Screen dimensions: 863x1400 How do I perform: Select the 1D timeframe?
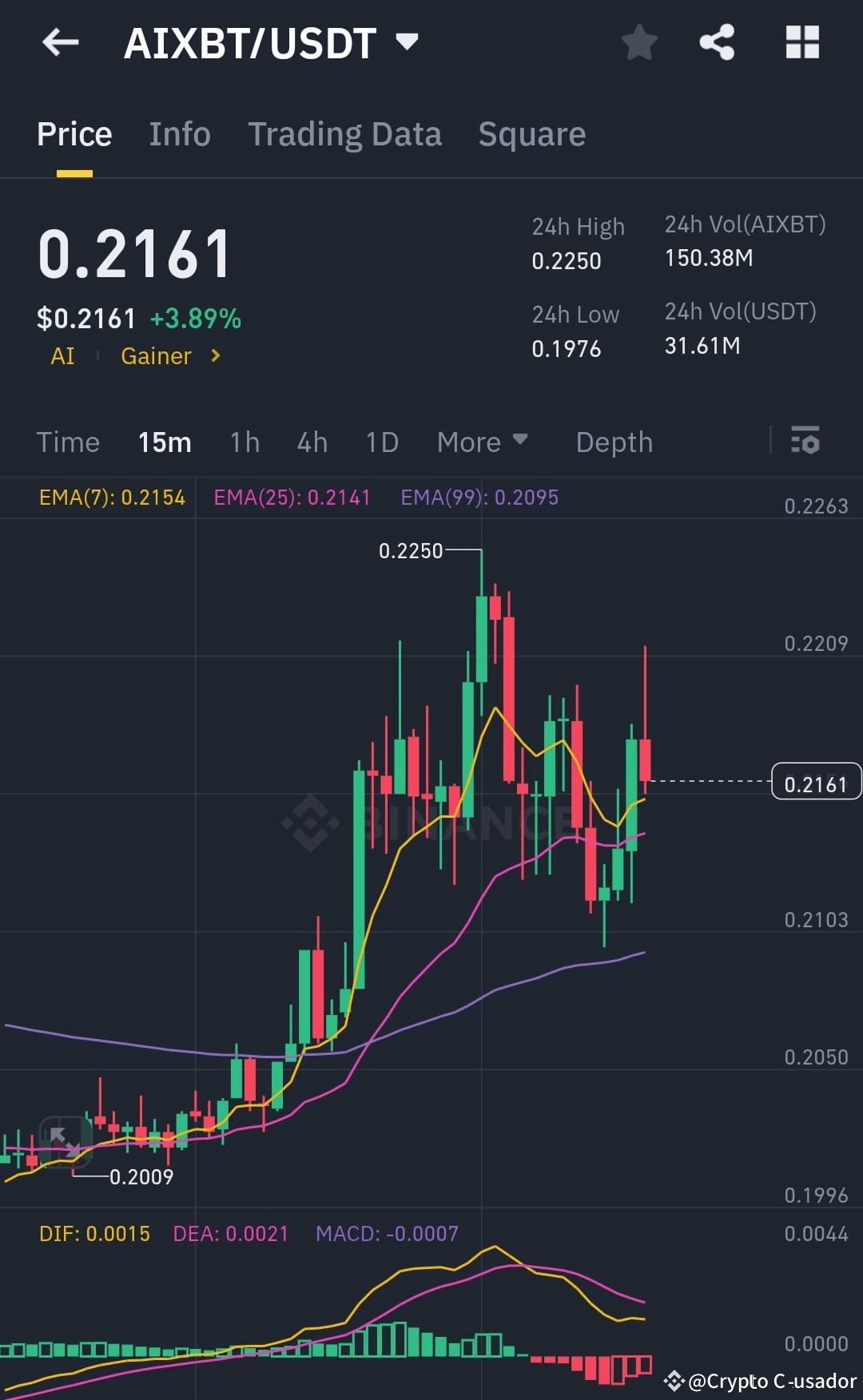[x=381, y=442]
